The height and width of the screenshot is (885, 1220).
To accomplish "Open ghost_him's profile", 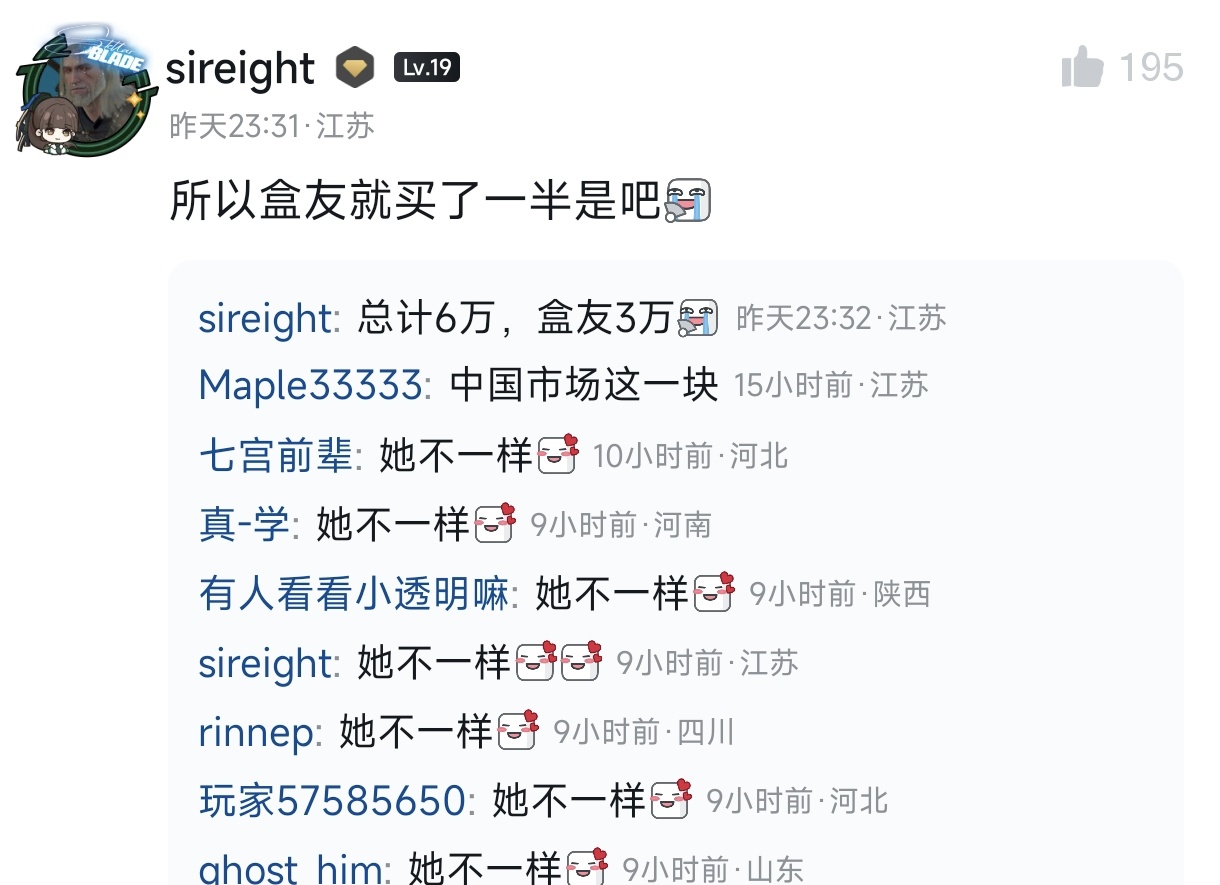I will pos(290,868).
